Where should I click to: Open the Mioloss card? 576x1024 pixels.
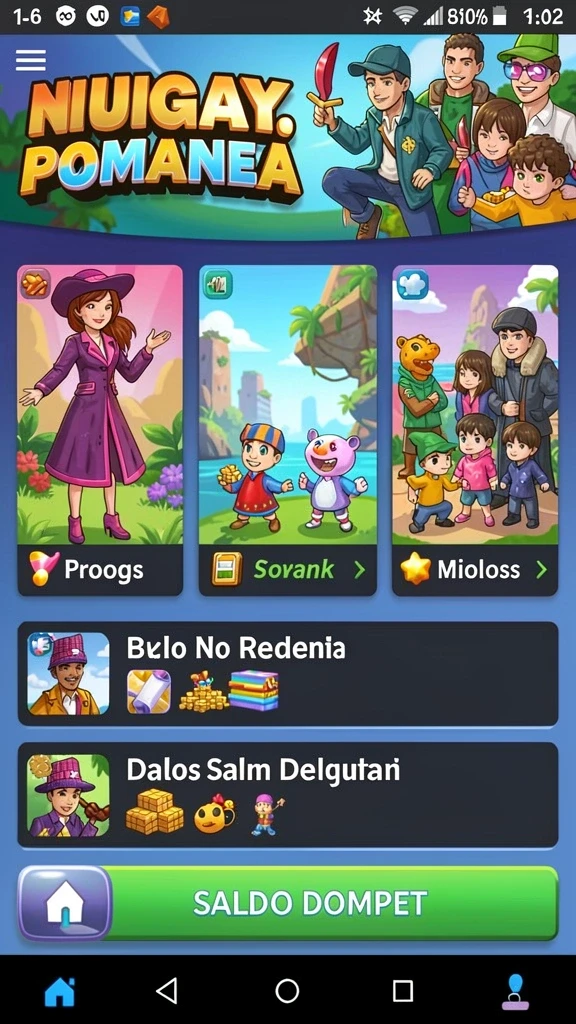click(x=475, y=430)
